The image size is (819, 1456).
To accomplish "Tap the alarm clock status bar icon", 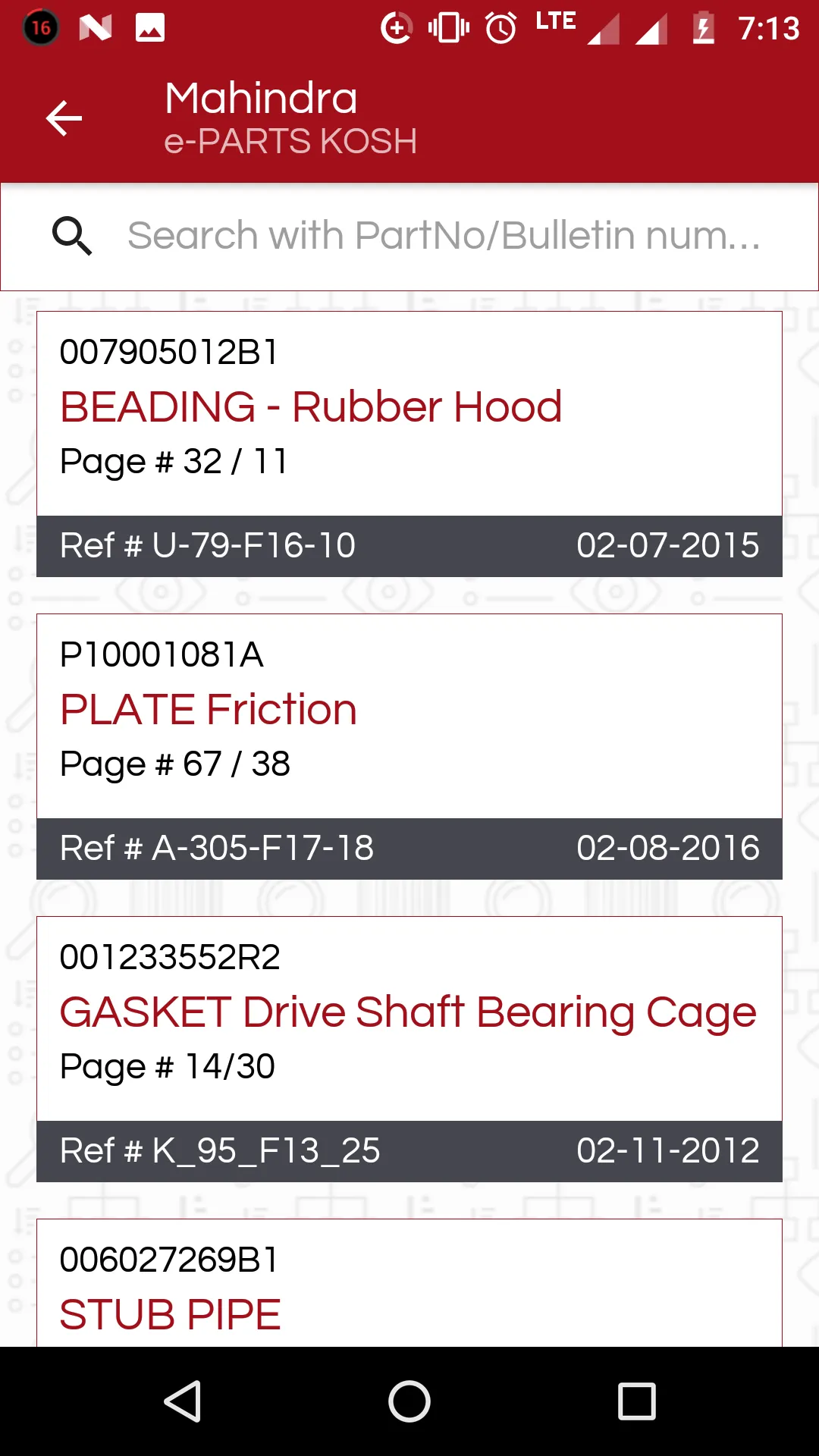I will (500, 28).
